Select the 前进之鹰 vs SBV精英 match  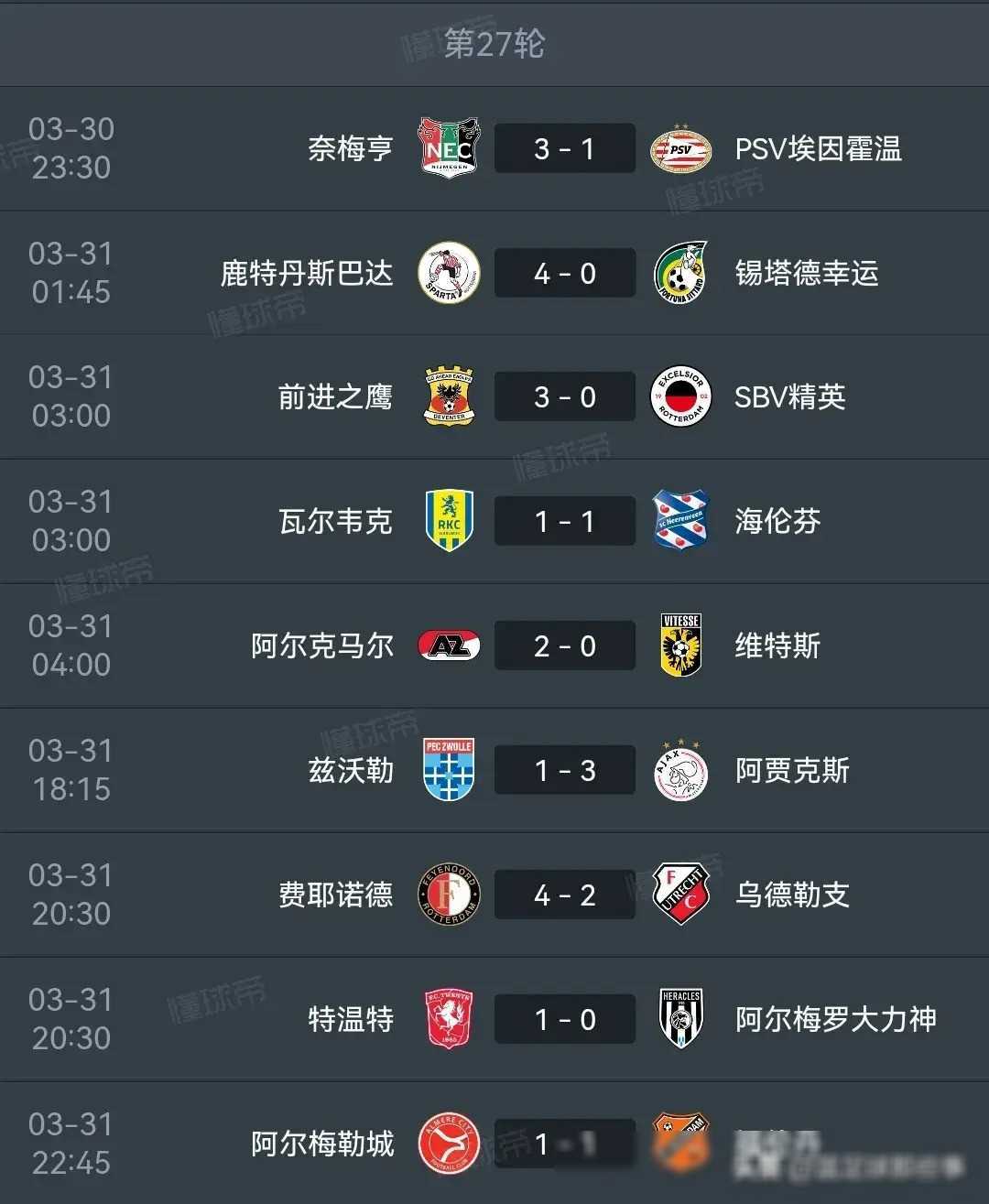564,397
